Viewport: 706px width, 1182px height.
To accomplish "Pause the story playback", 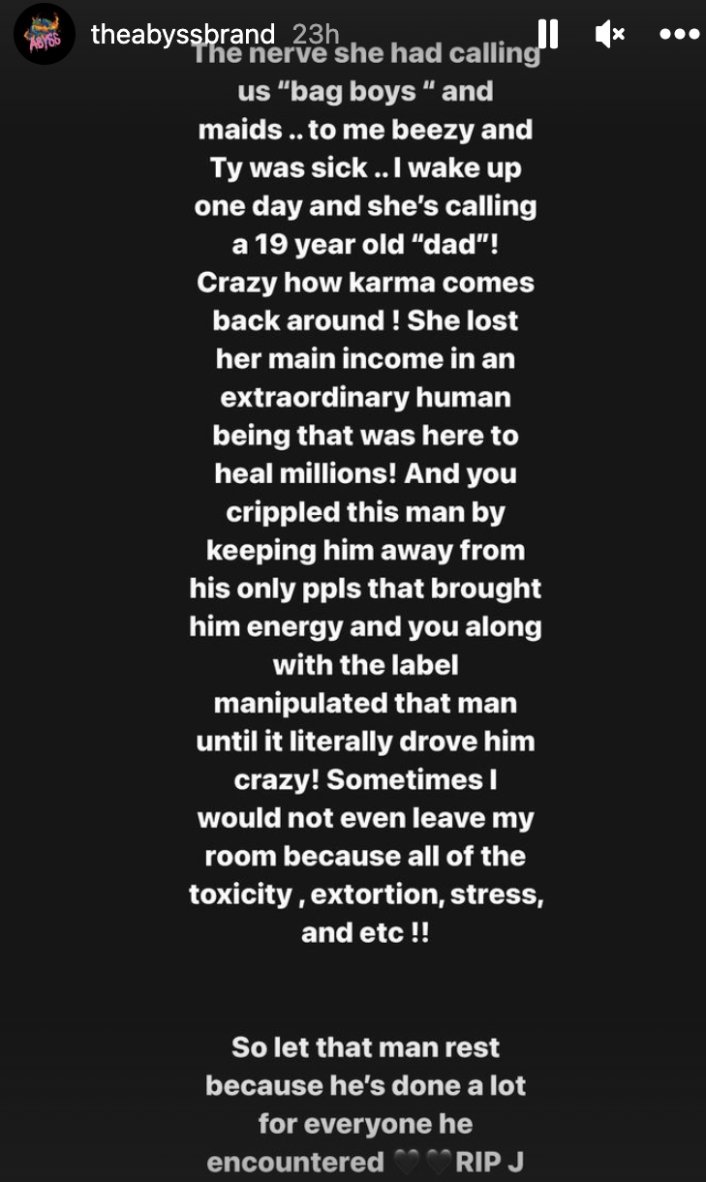I will [548, 34].
